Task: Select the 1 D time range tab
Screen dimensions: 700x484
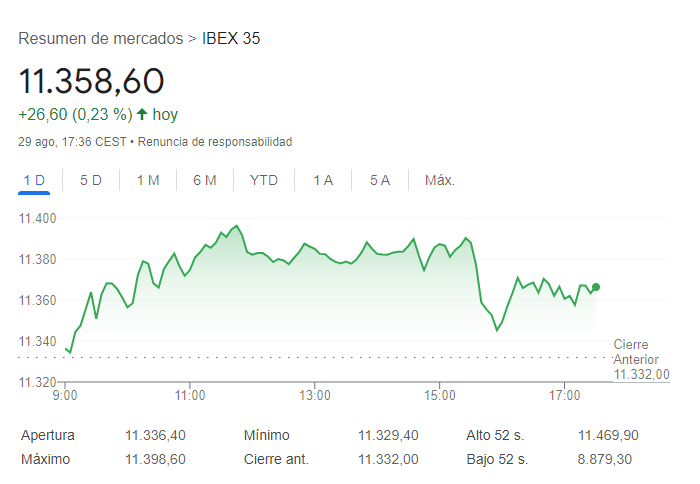Action: point(34,180)
